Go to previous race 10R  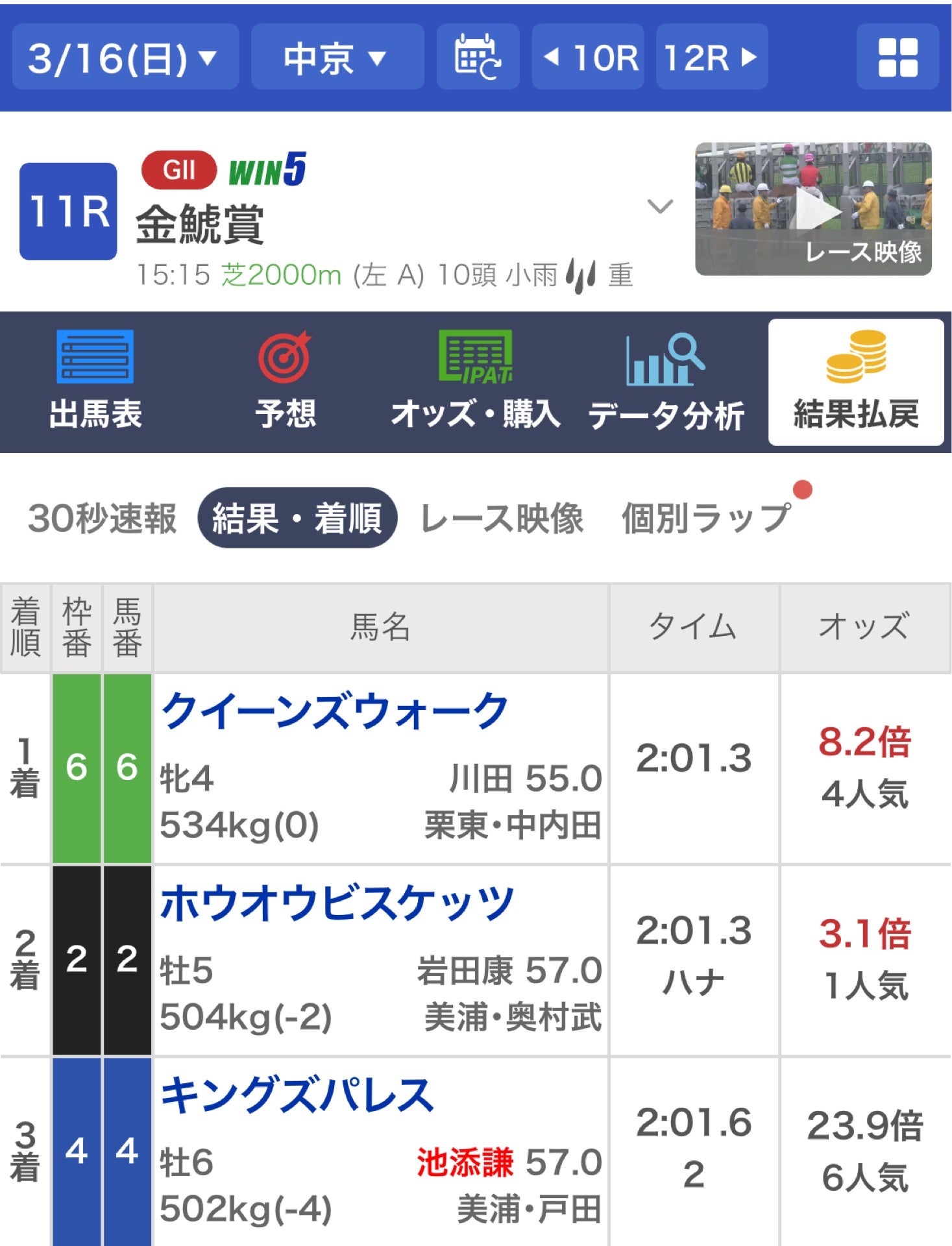click(x=588, y=57)
